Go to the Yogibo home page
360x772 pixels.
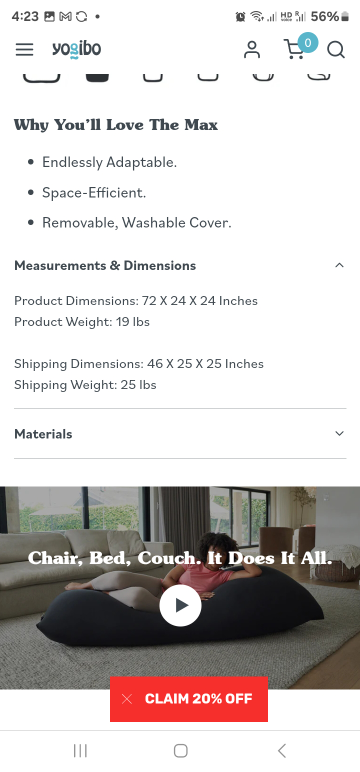click(x=77, y=49)
